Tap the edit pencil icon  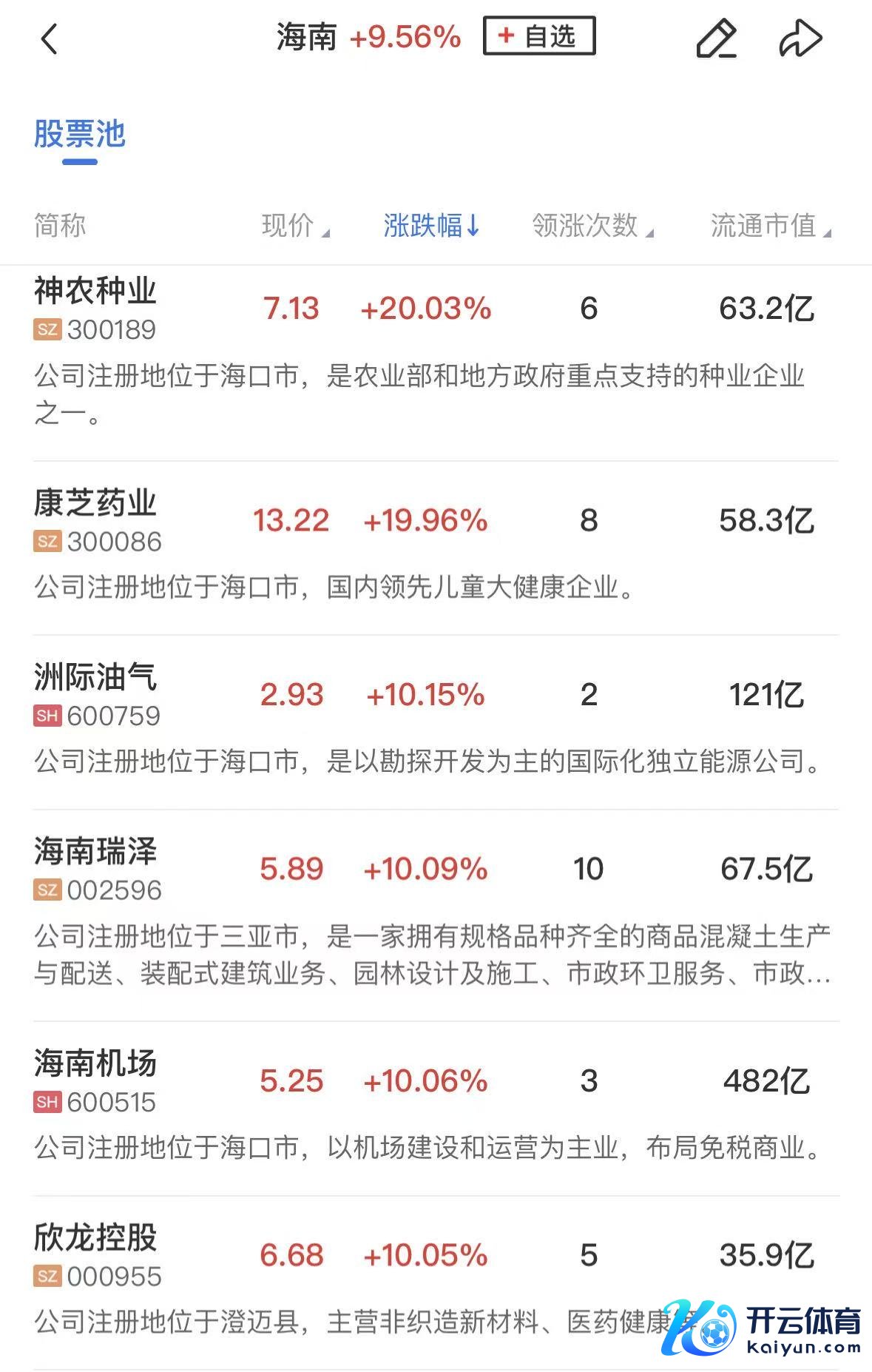click(x=716, y=38)
